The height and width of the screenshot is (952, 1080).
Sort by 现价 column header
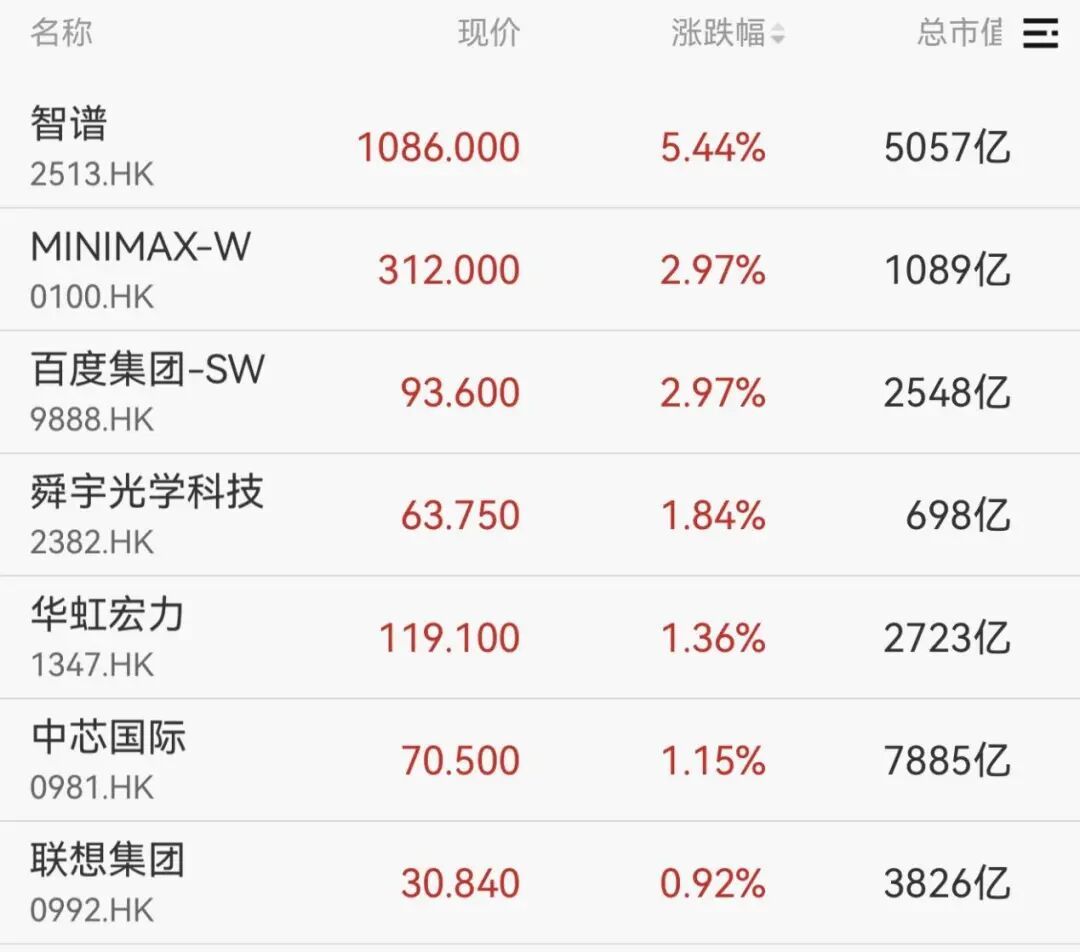[x=489, y=32]
